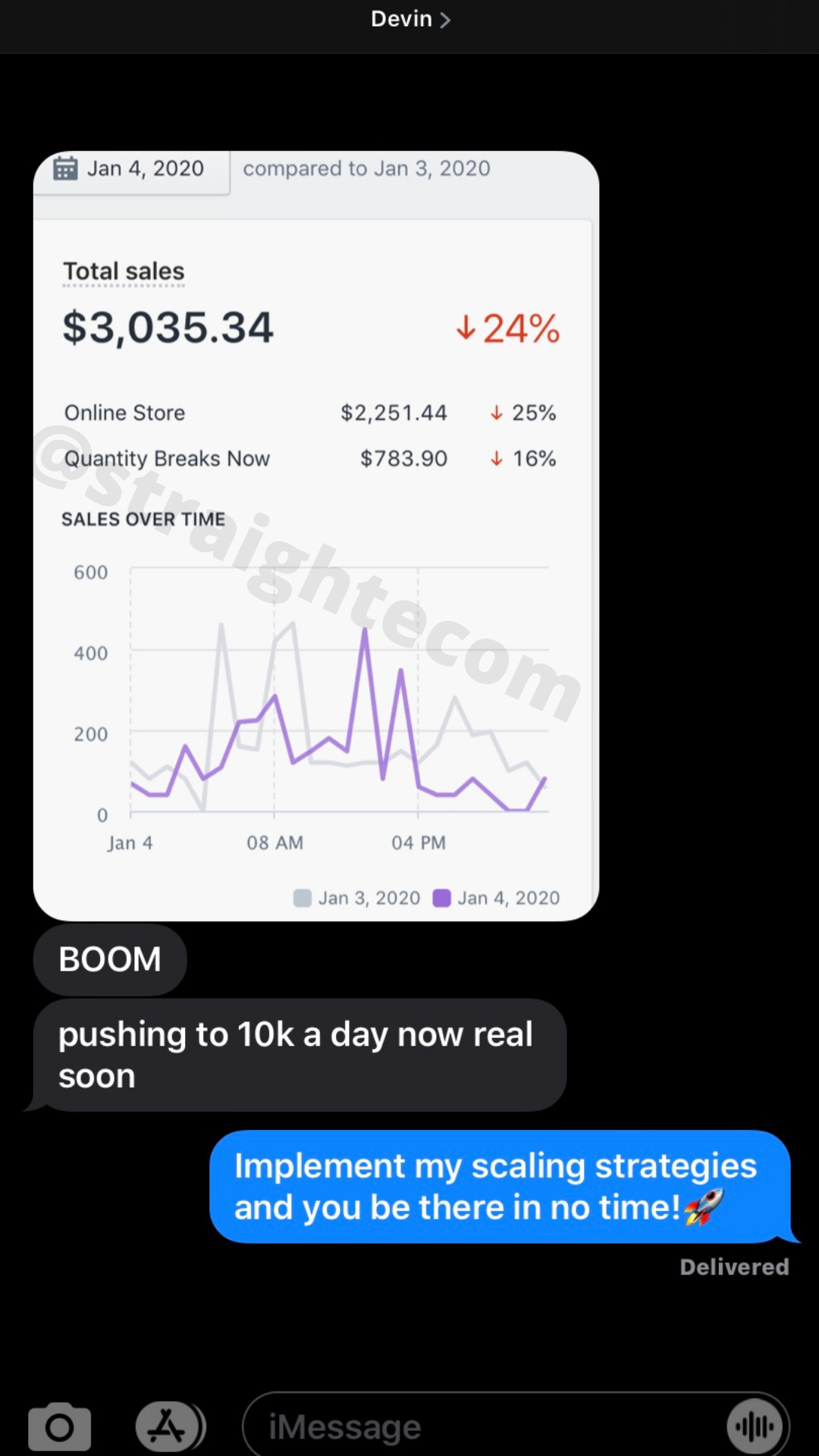Open Devin's contact details

point(410,19)
